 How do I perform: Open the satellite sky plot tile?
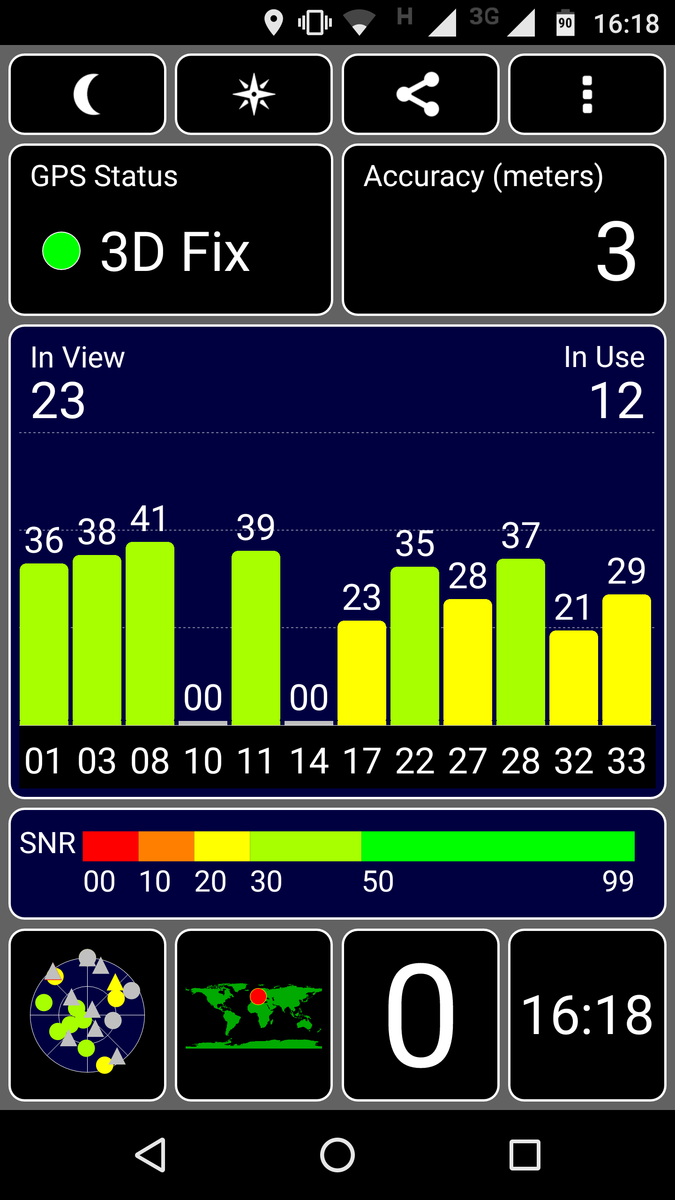88,1015
